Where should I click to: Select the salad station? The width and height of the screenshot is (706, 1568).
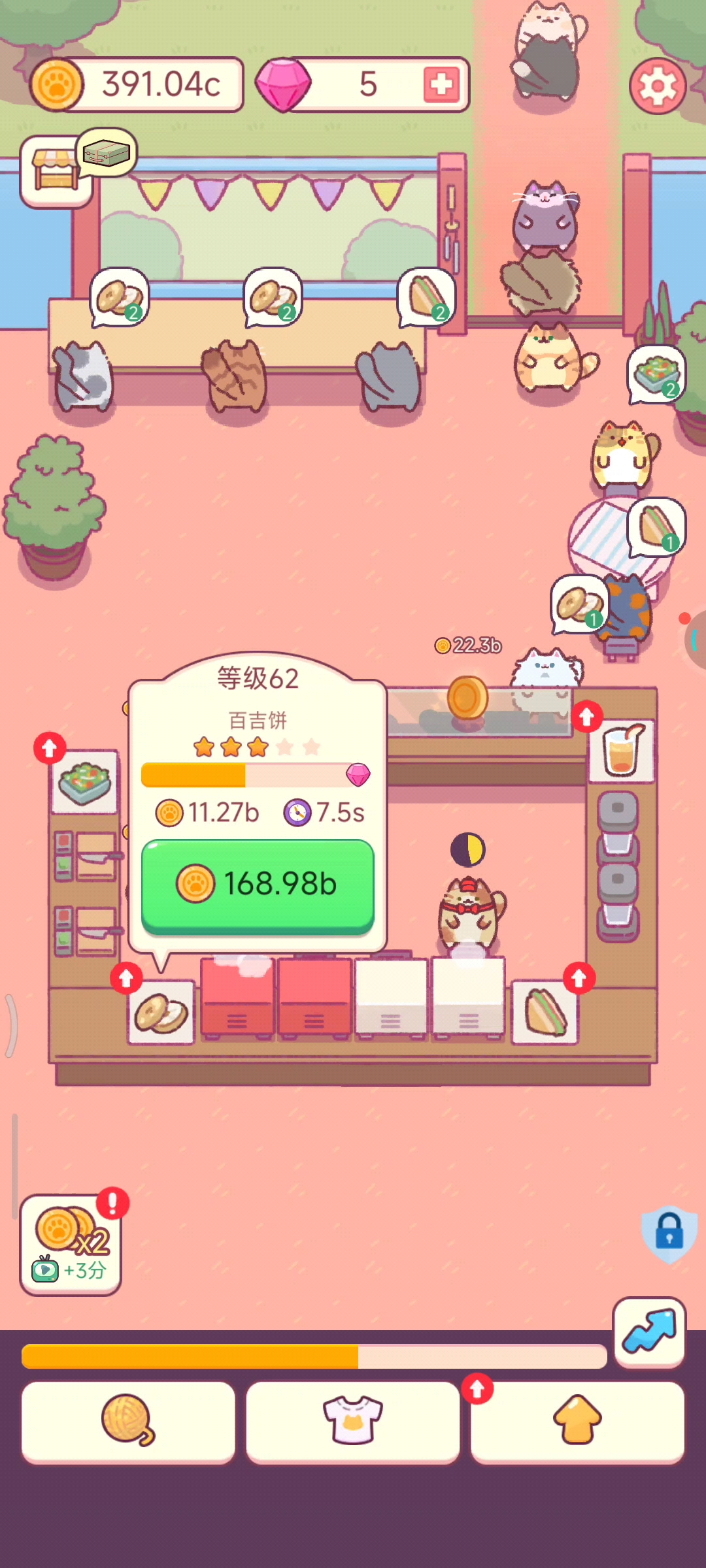click(85, 781)
